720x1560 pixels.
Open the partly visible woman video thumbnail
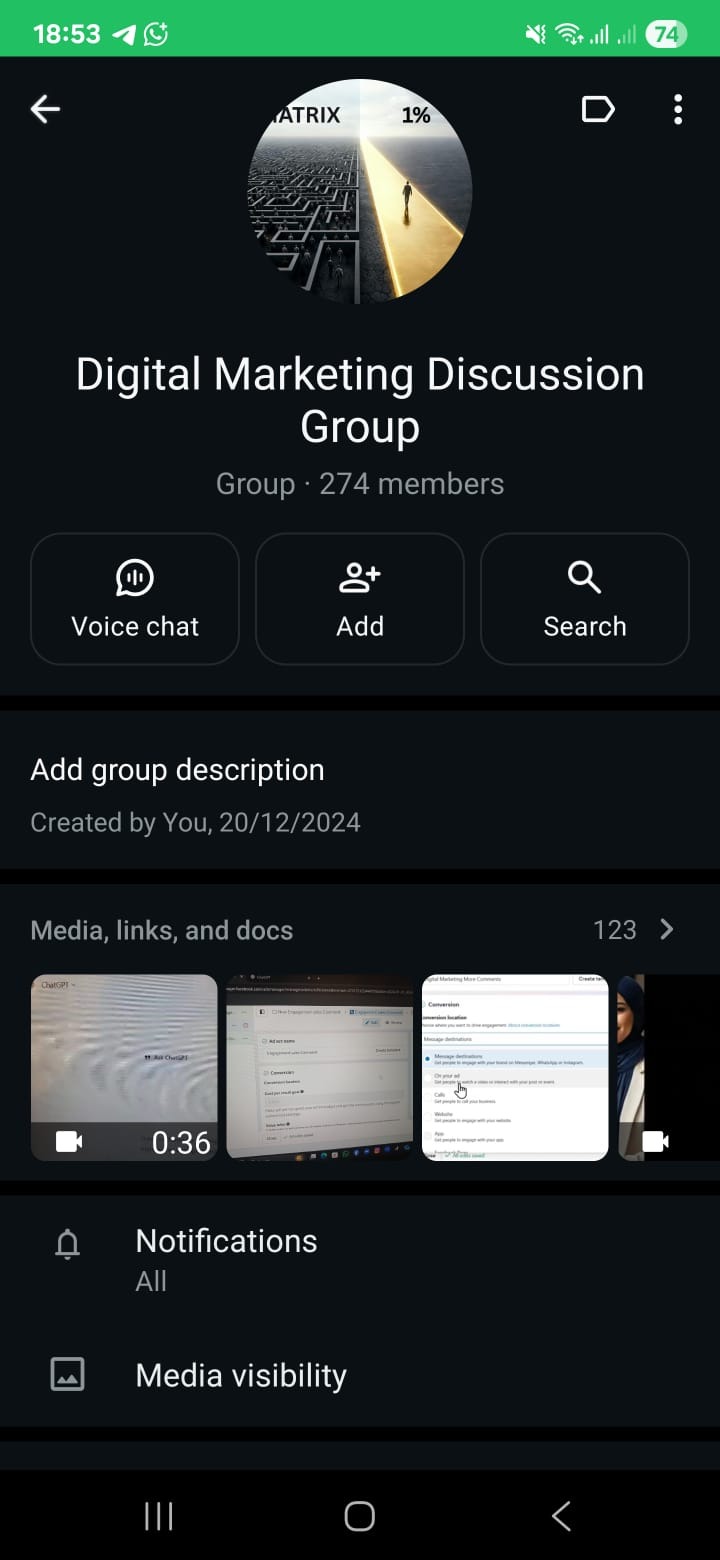pyautogui.click(x=668, y=1067)
